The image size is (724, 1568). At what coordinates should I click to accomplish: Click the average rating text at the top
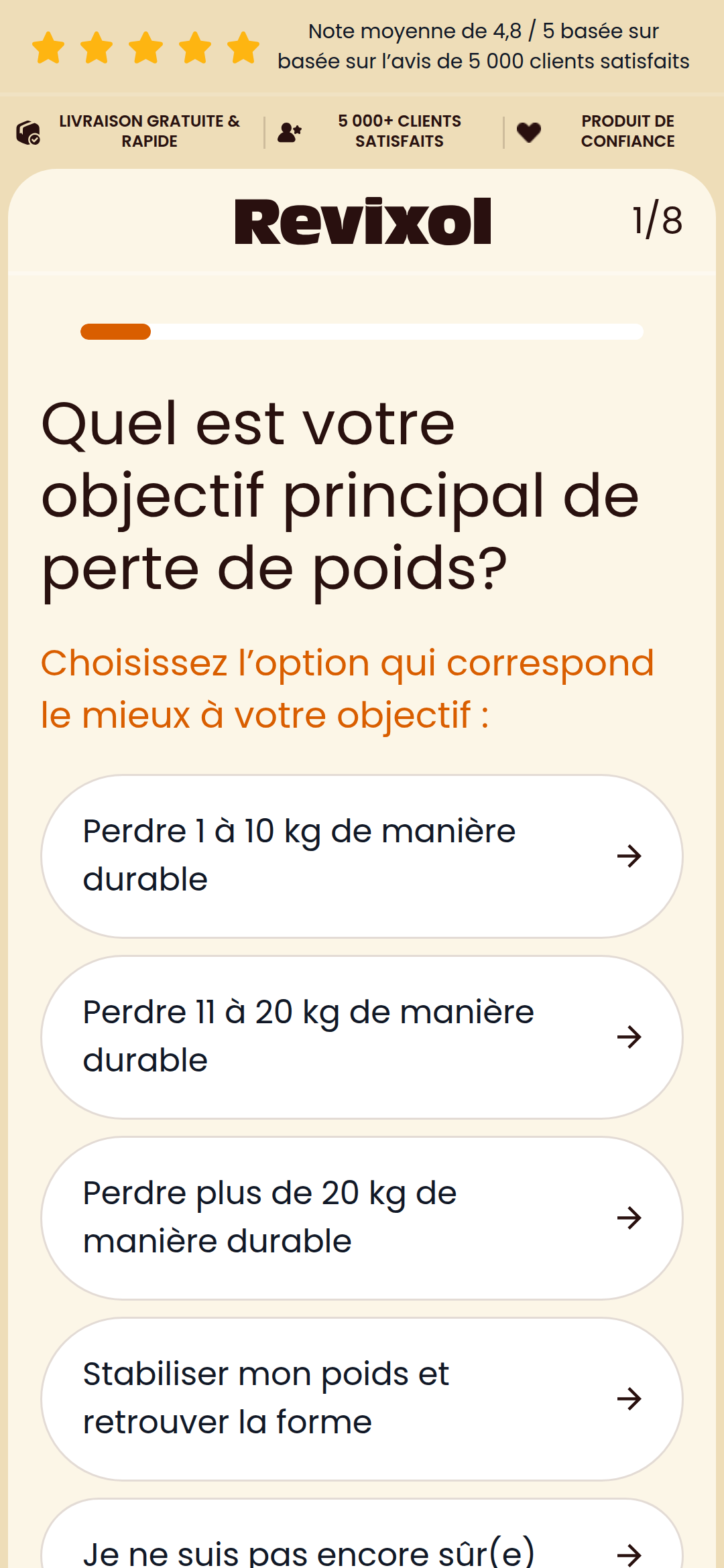coord(483,46)
